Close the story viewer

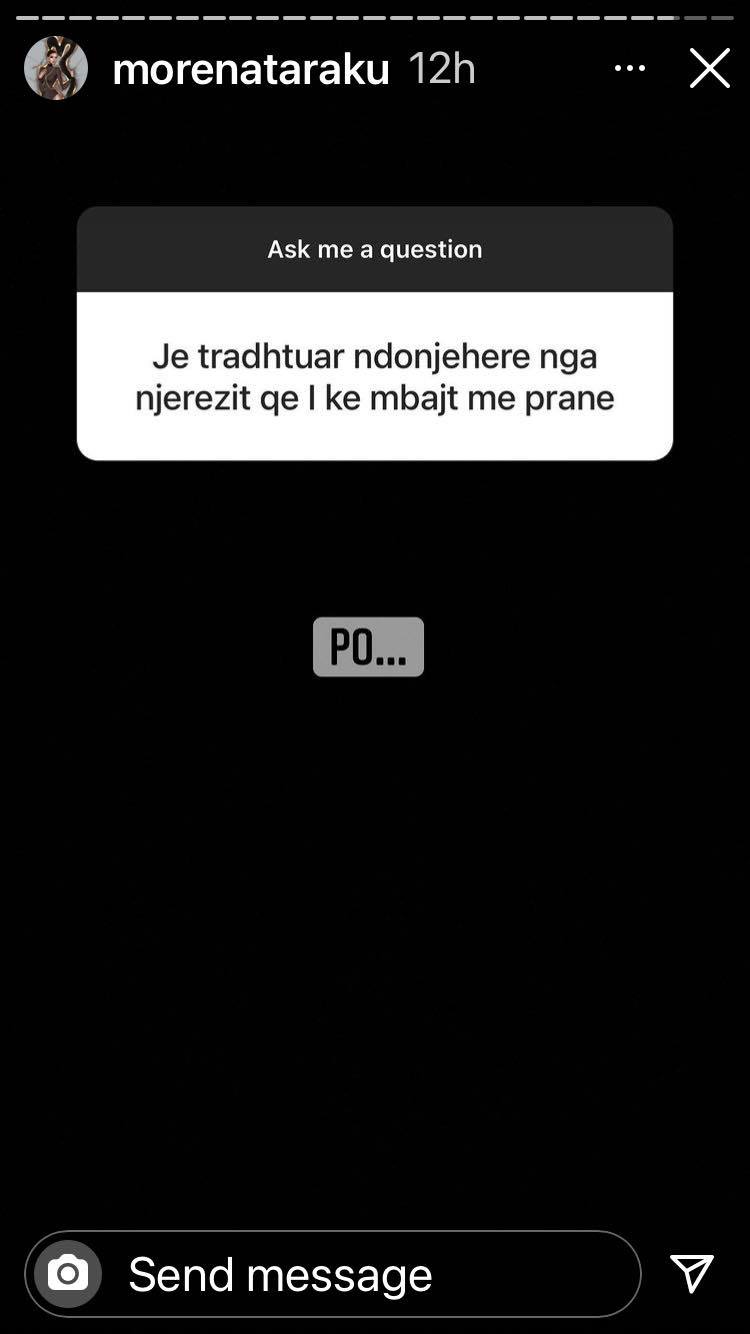[709, 69]
